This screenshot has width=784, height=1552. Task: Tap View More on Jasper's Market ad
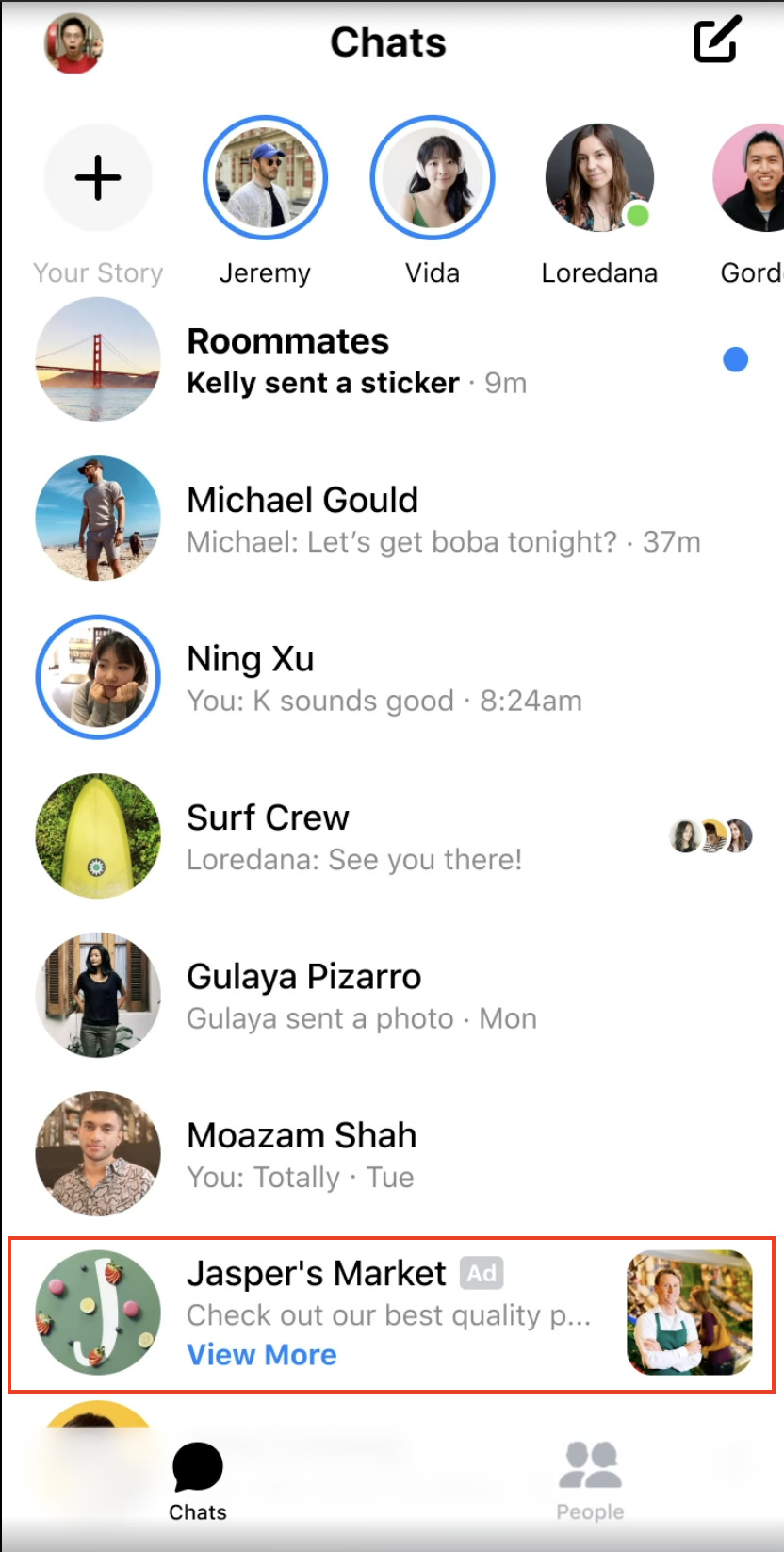tap(262, 1355)
